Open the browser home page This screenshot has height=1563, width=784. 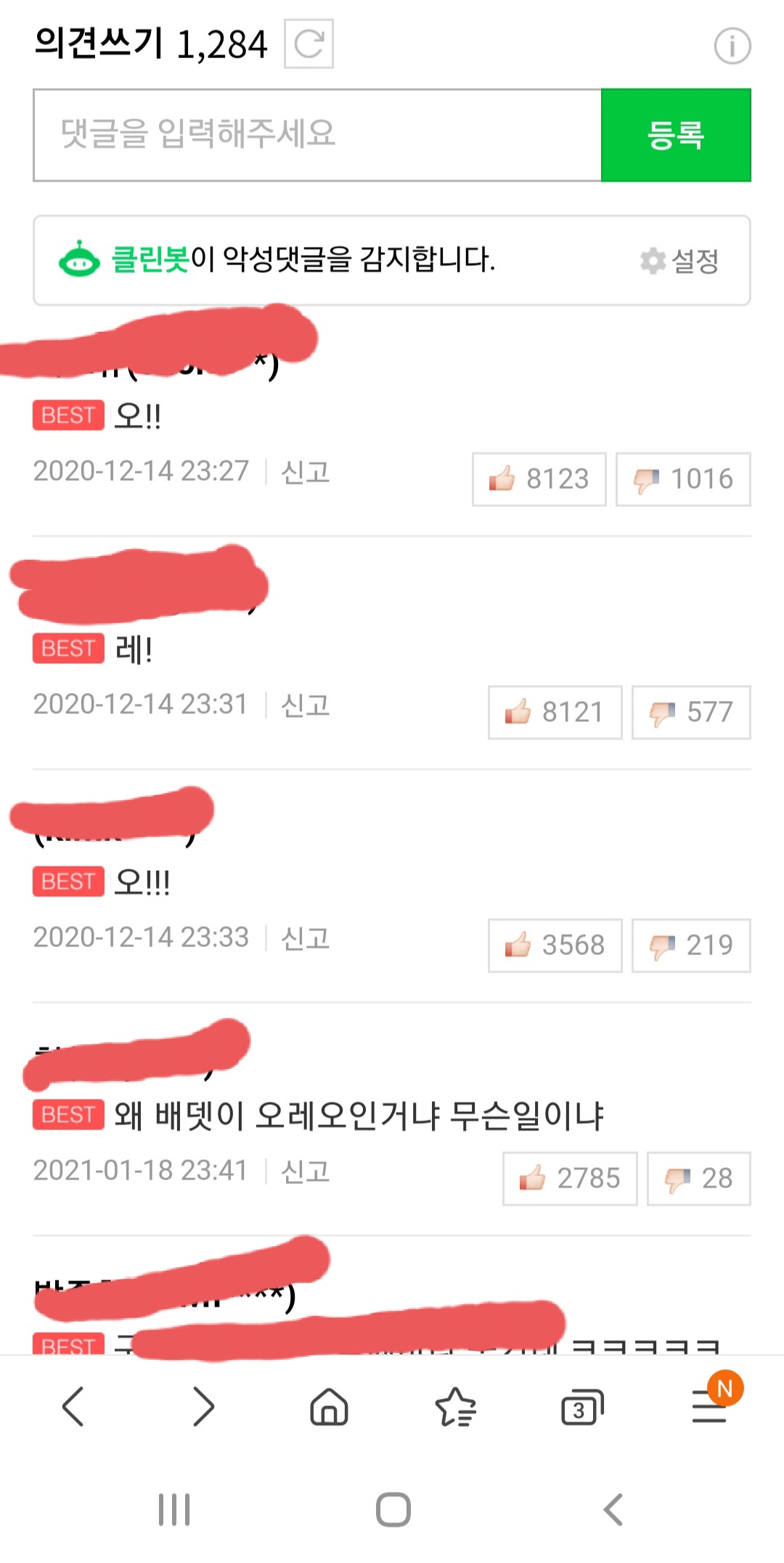(x=329, y=1407)
